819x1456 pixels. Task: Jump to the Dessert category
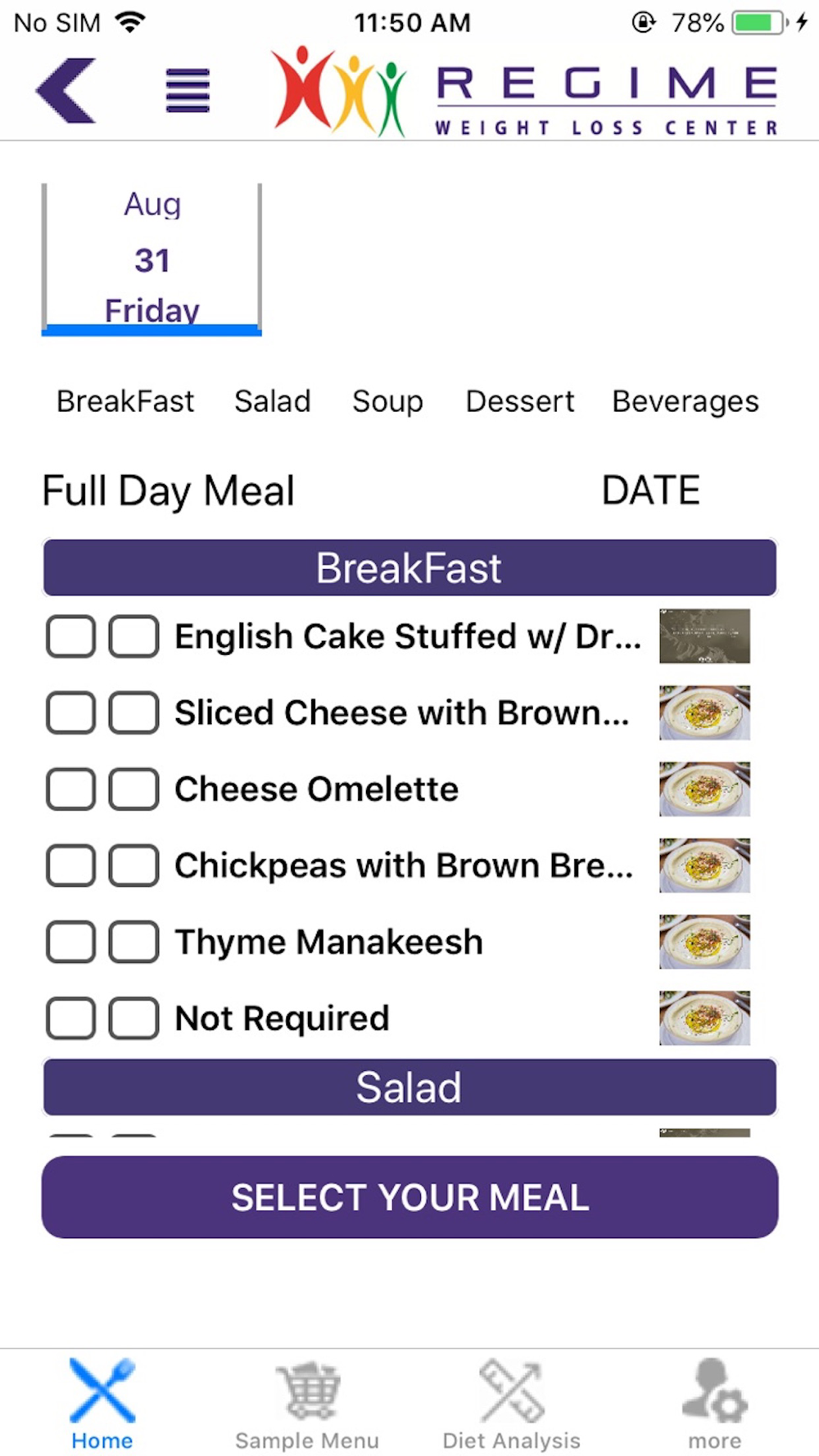(x=520, y=401)
